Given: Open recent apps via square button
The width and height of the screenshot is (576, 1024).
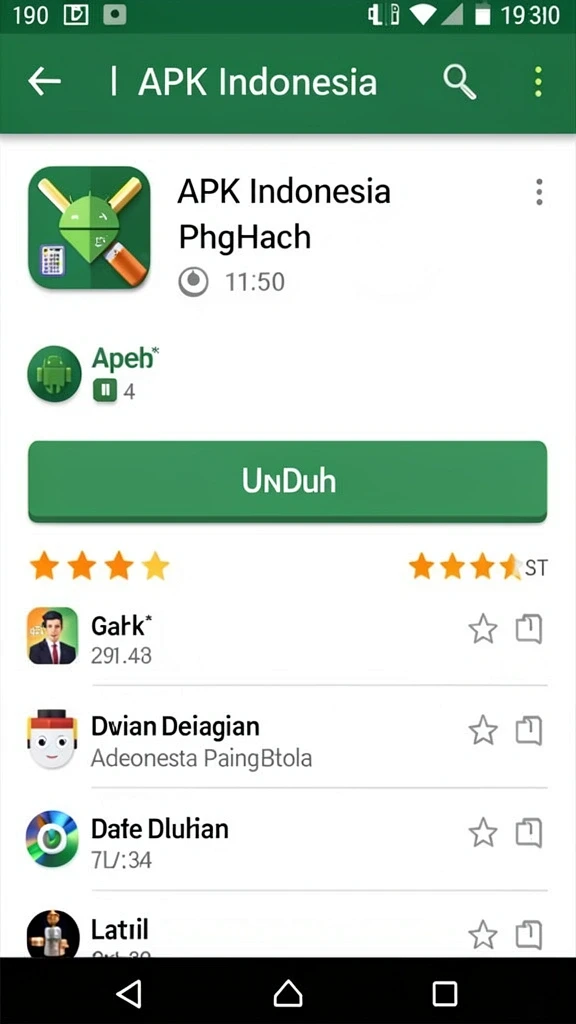Looking at the screenshot, I should [445, 994].
